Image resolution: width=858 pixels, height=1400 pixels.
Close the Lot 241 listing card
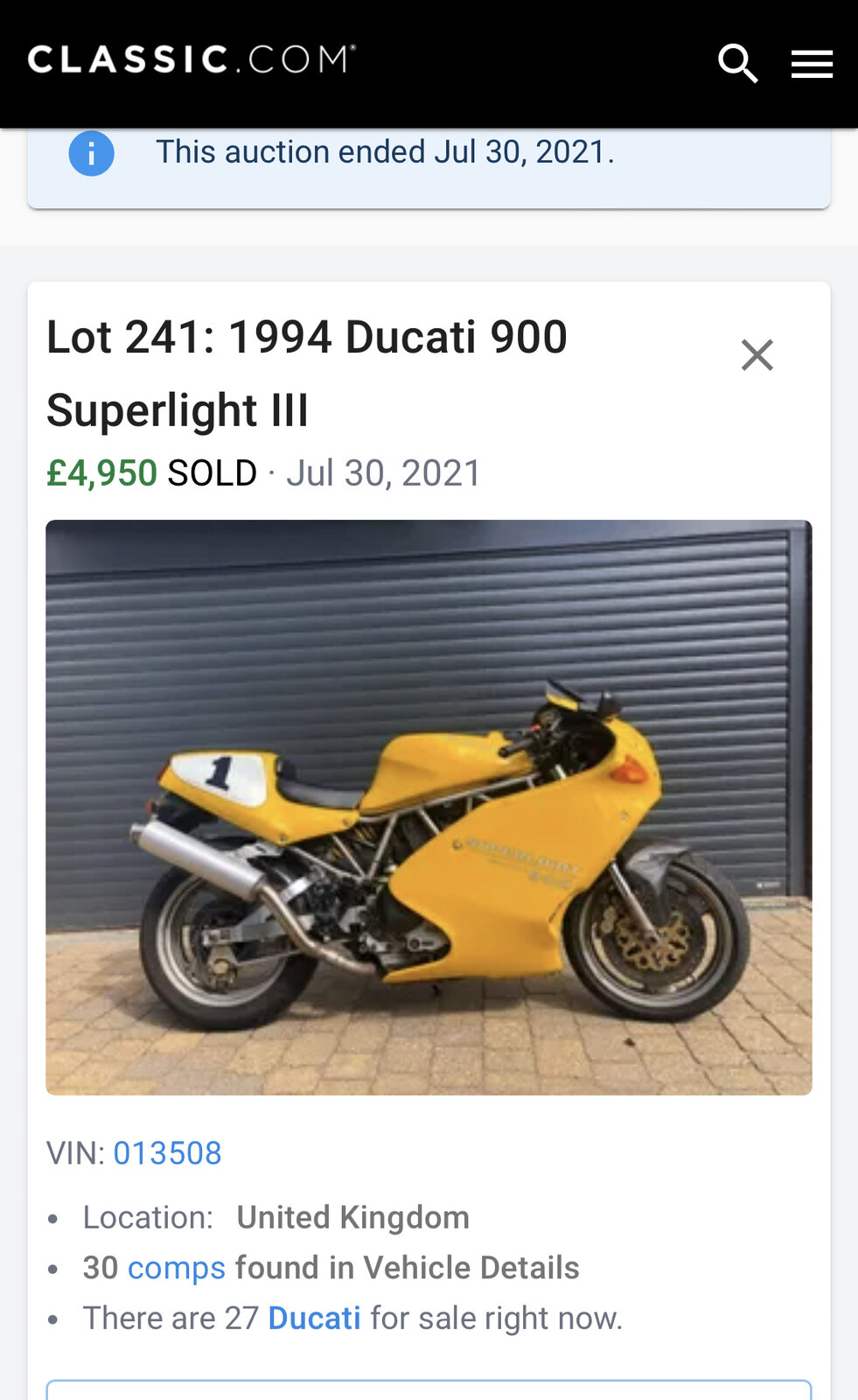[757, 355]
